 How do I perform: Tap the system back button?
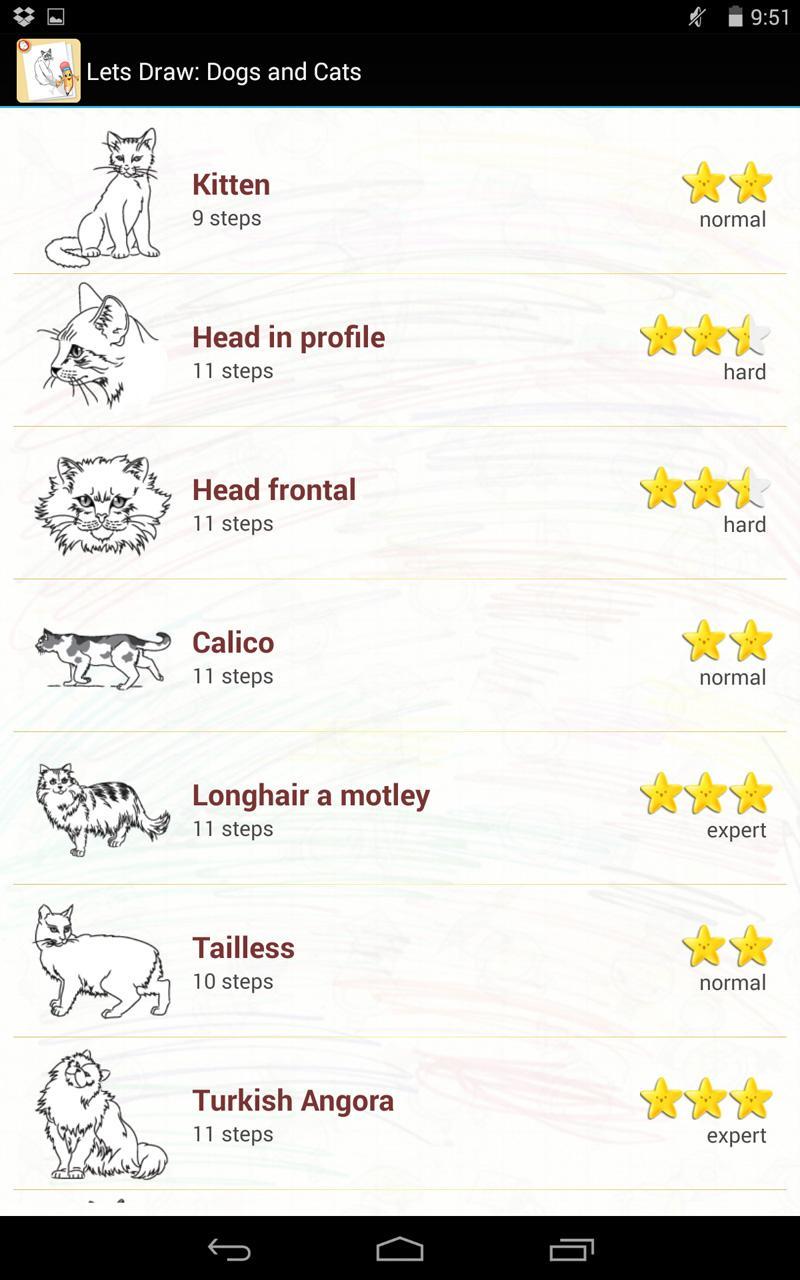coord(228,1249)
